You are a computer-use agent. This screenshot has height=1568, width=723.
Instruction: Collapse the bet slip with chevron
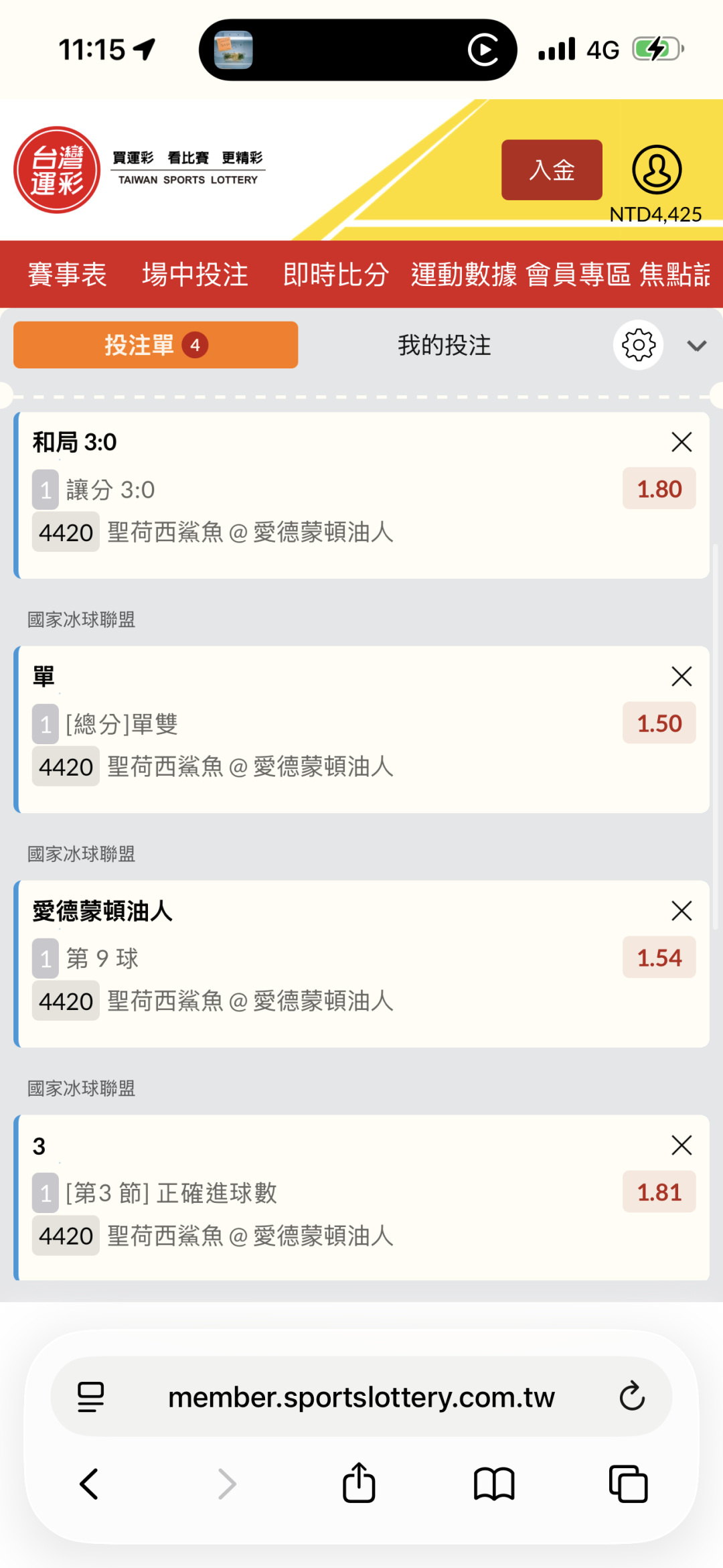(x=697, y=346)
